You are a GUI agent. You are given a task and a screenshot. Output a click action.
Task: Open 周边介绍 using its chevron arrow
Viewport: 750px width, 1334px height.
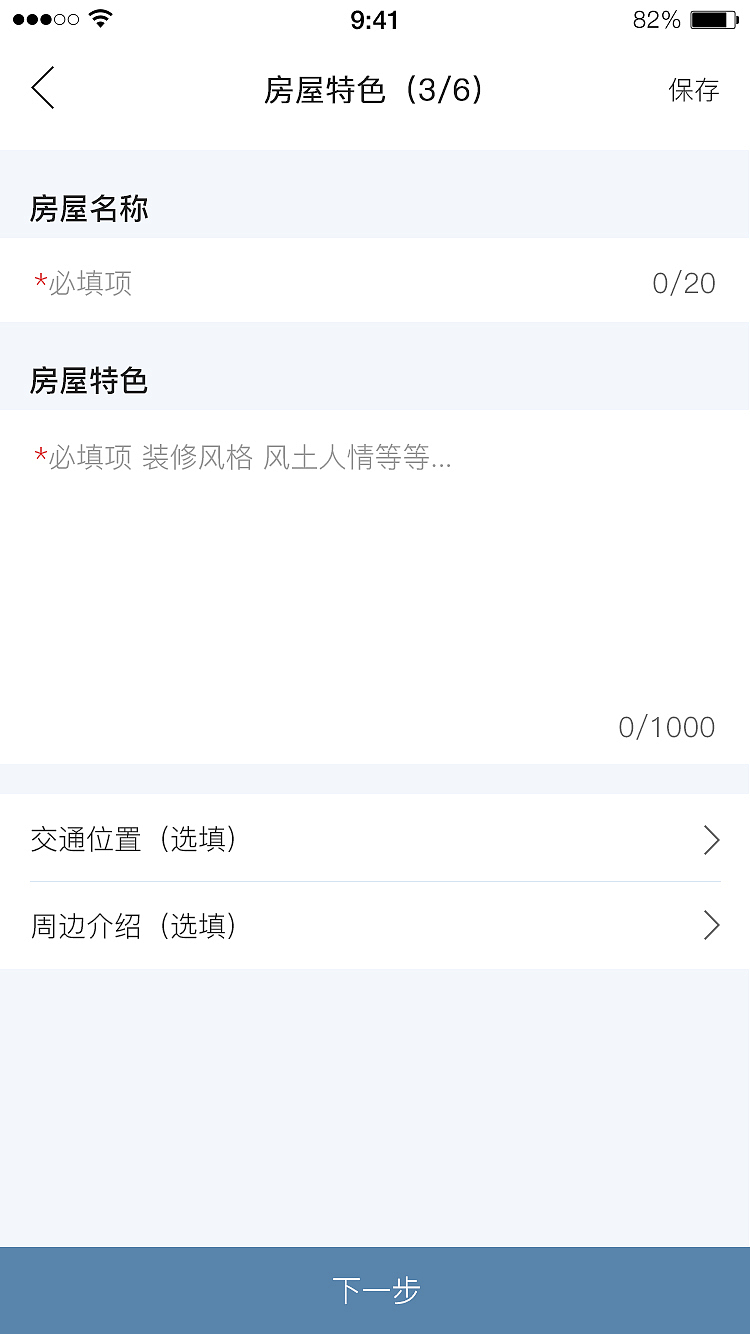tap(711, 925)
